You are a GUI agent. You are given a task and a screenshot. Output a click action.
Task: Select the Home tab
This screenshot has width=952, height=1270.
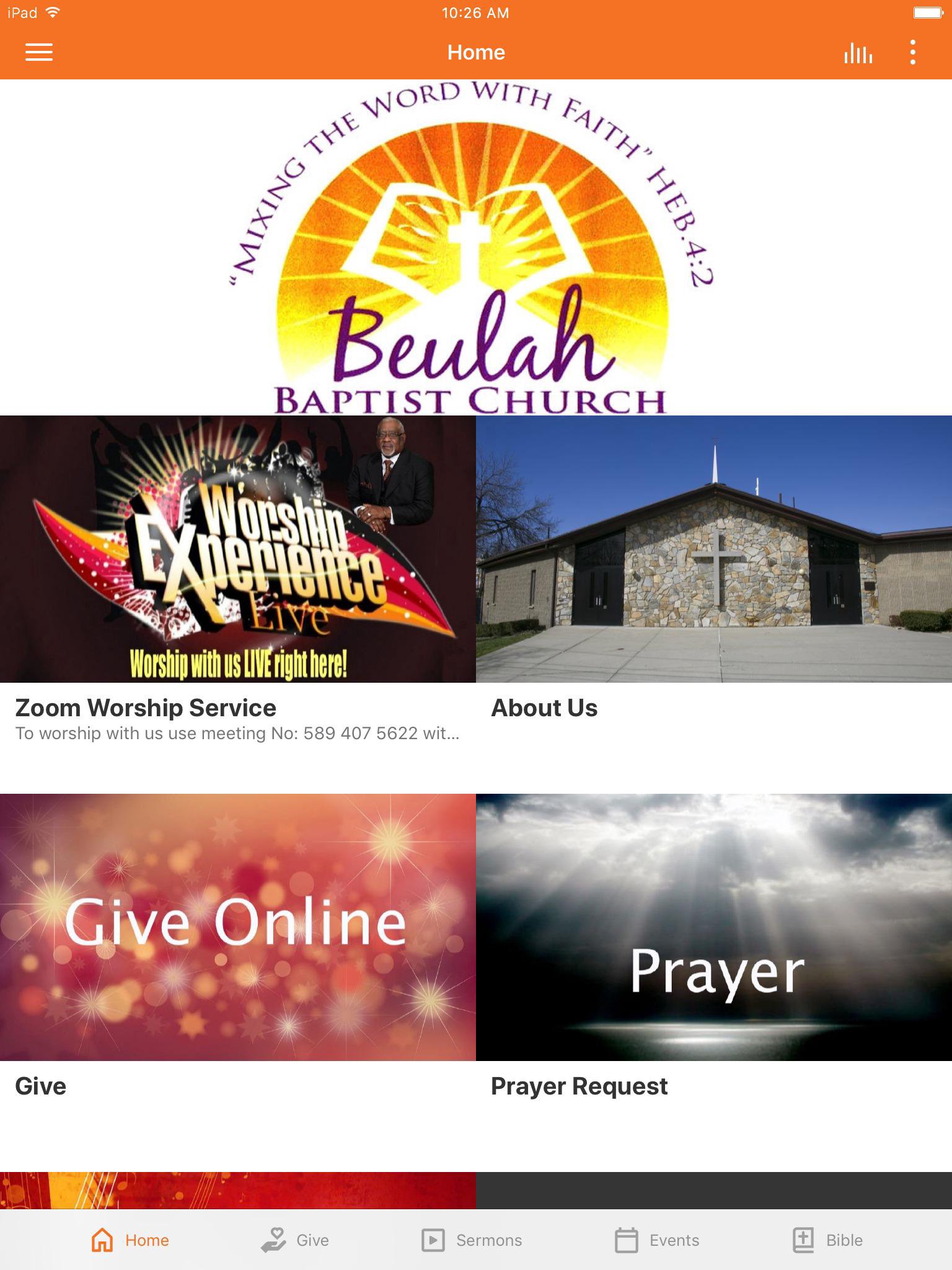pos(130,1240)
